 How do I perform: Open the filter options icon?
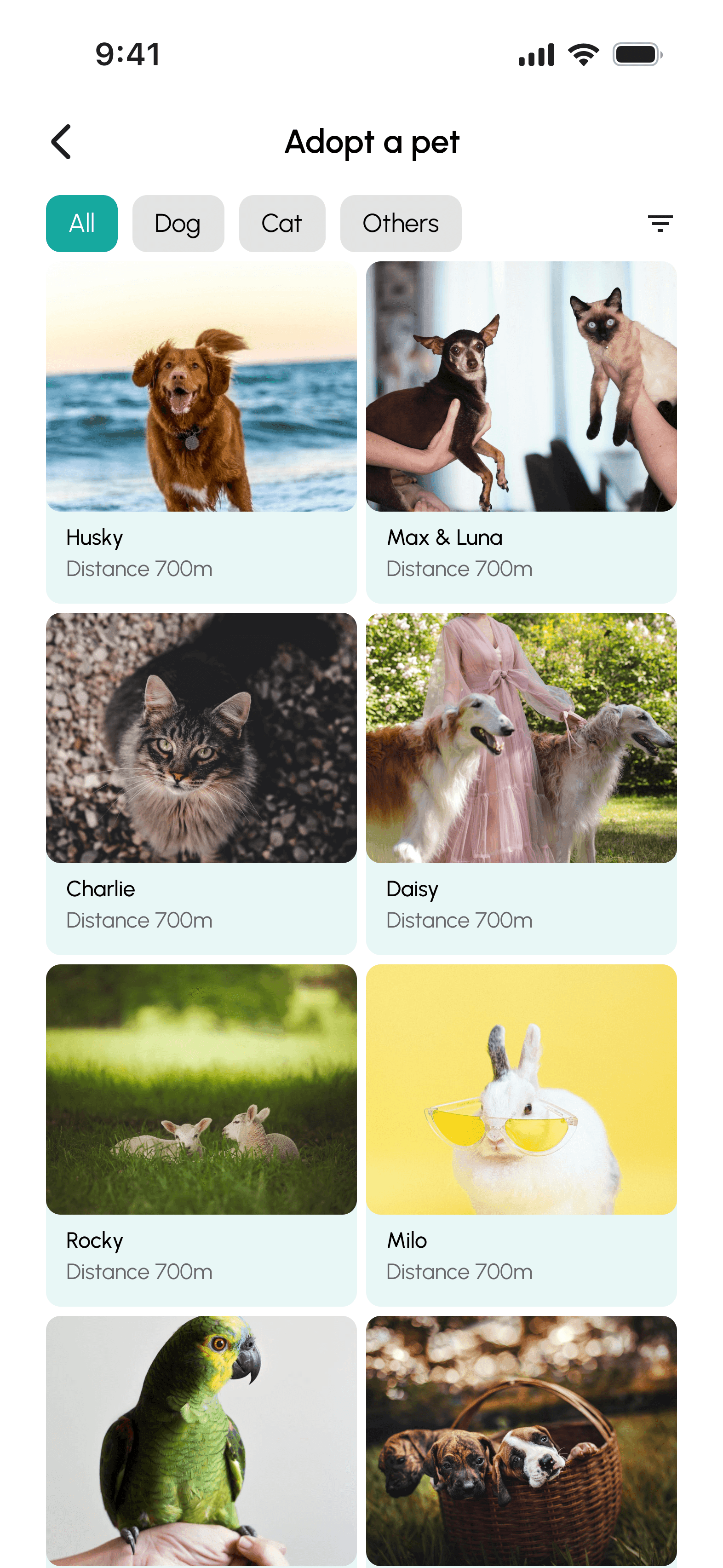point(659,224)
